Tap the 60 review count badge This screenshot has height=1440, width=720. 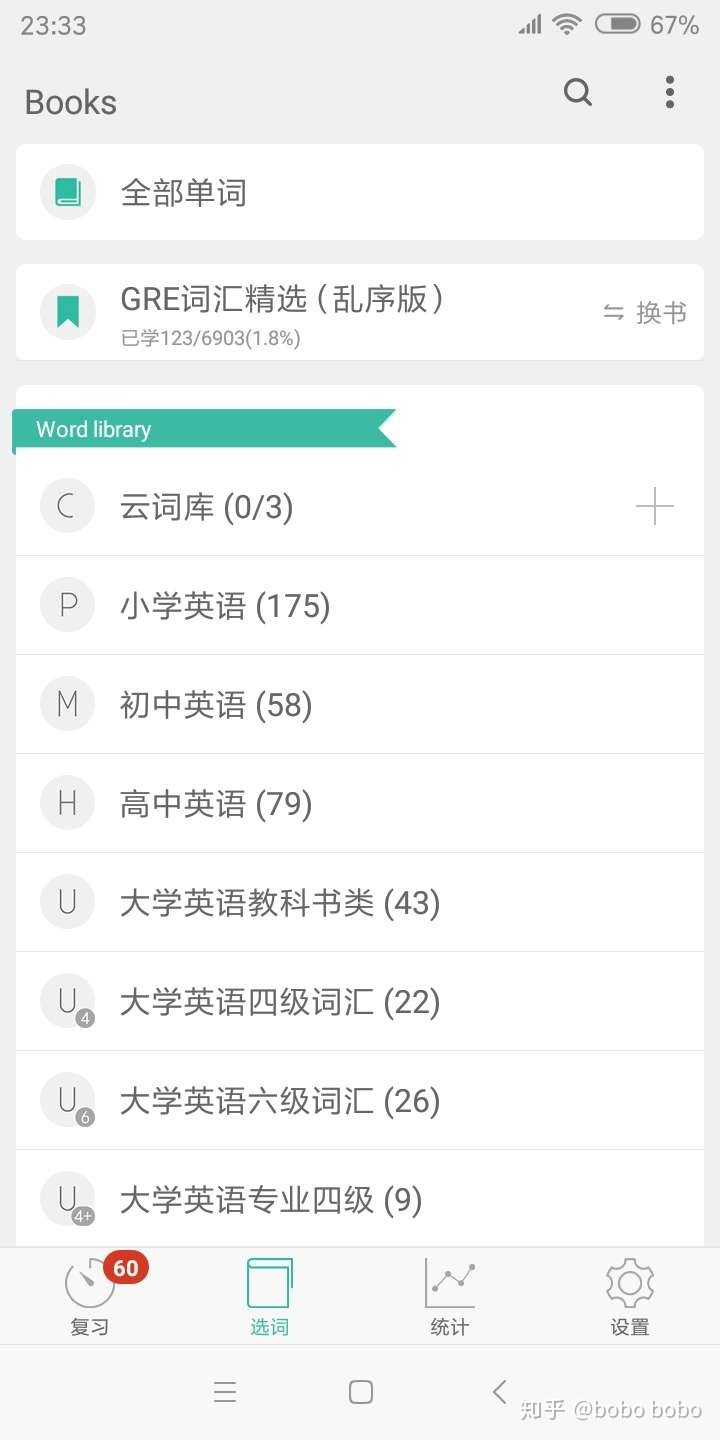(x=125, y=1267)
